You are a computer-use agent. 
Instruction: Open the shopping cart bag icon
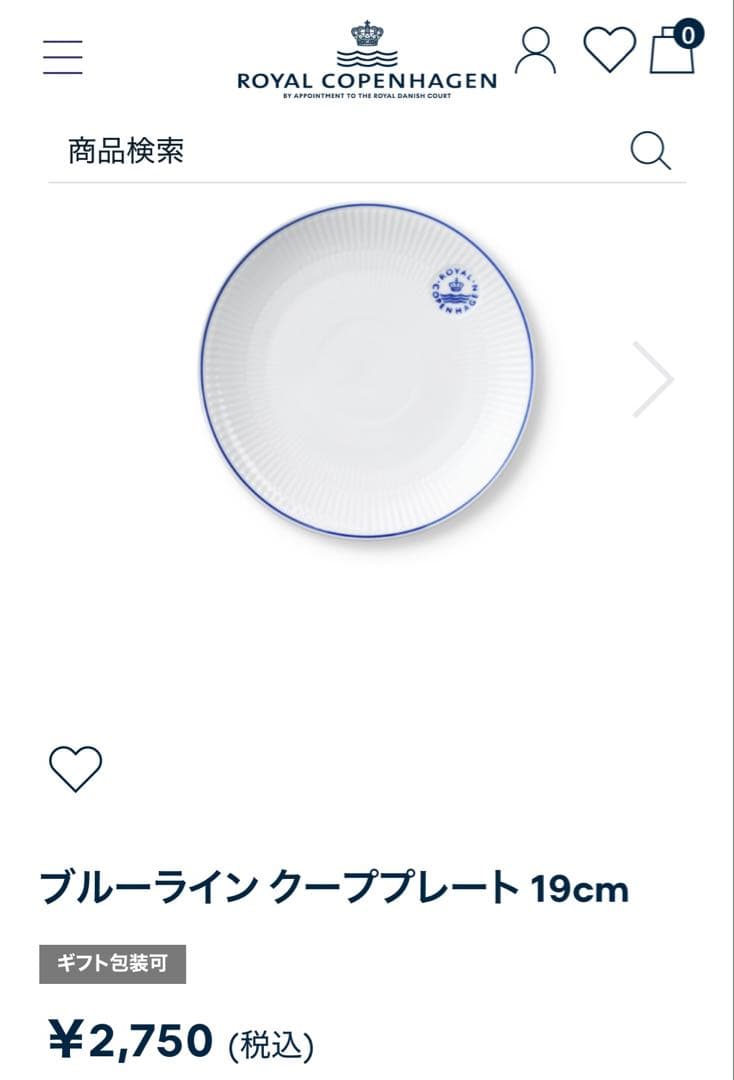coord(668,57)
